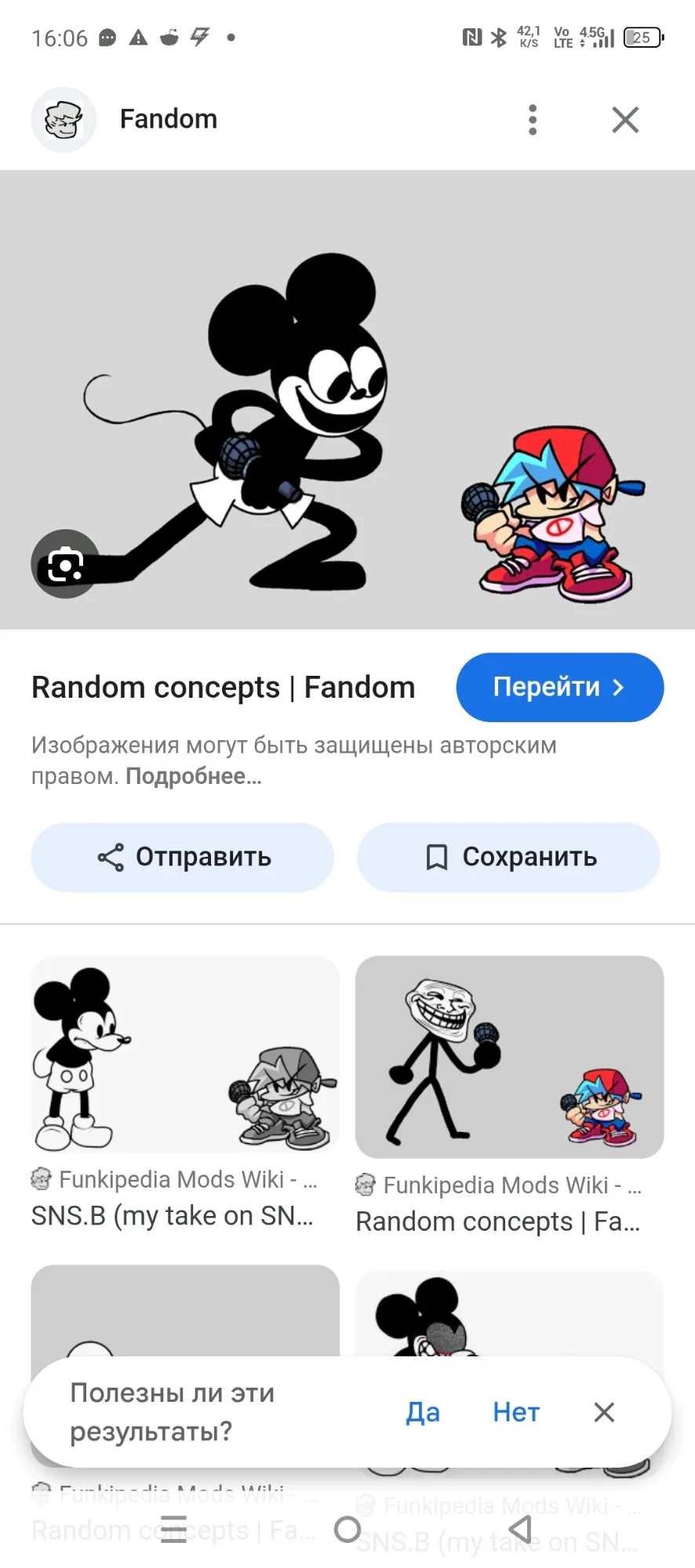The width and height of the screenshot is (695, 1568).
Task: Tap the Перейти button to visit the page
Action: click(x=560, y=688)
